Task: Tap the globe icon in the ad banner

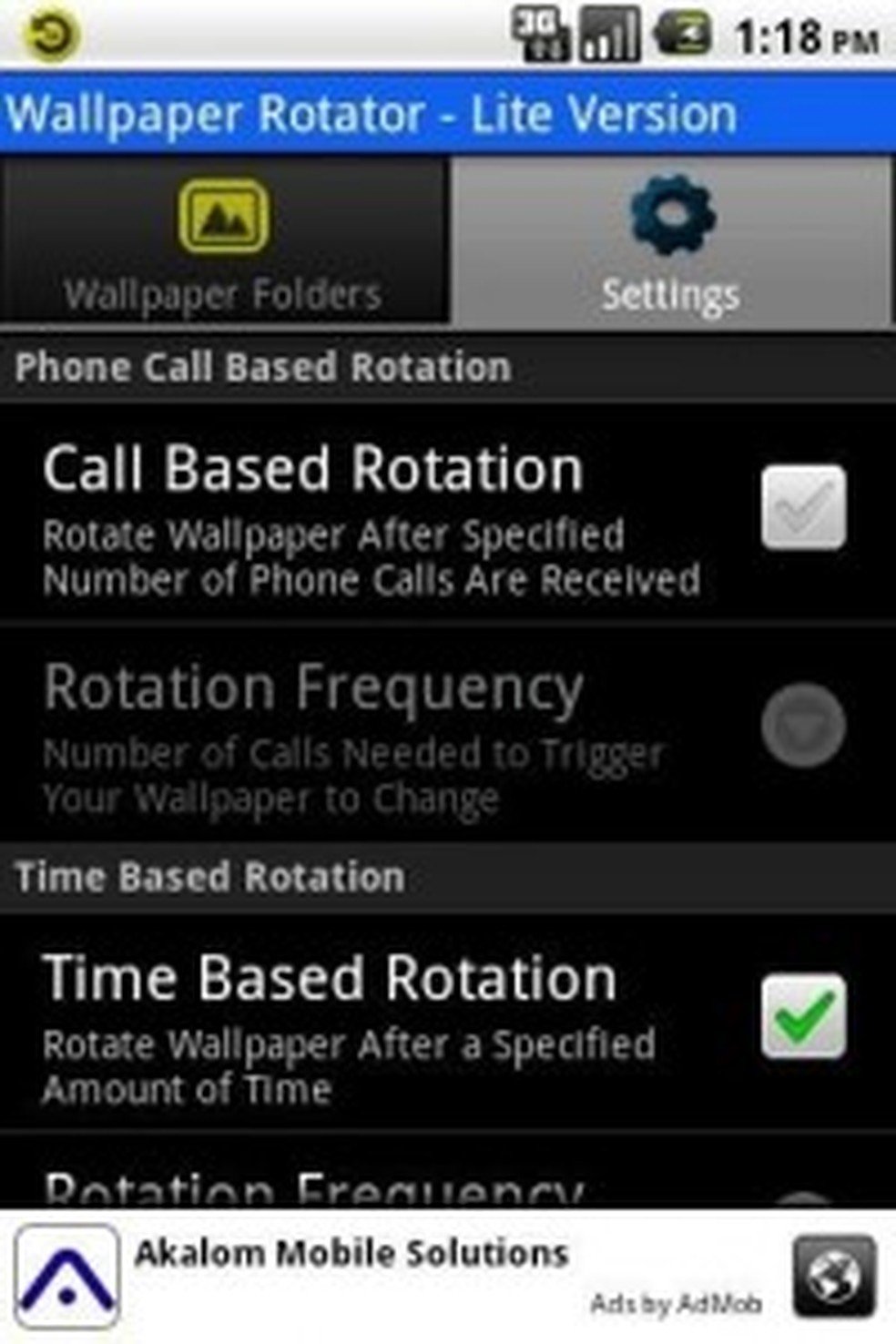Action: (834, 1278)
